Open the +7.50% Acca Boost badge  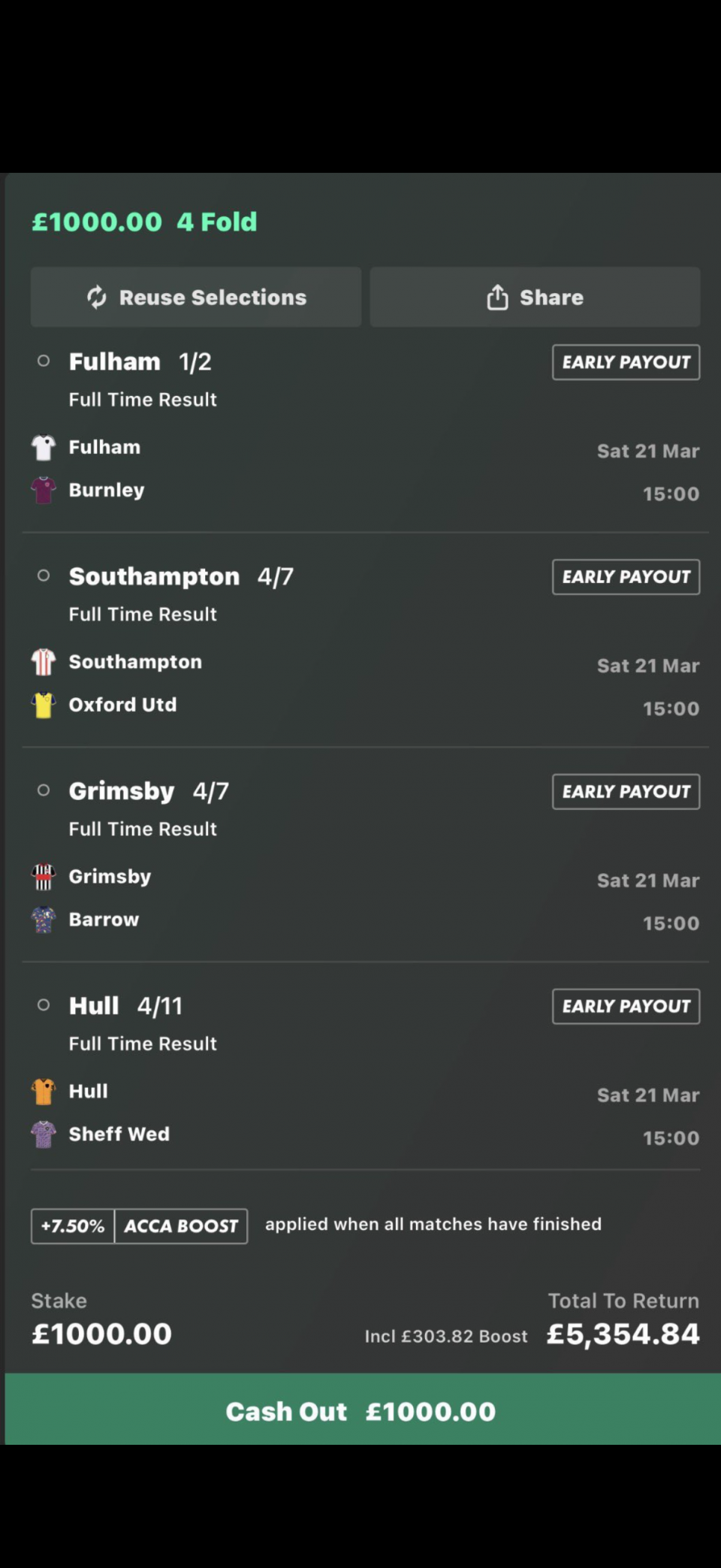tap(139, 1226)
